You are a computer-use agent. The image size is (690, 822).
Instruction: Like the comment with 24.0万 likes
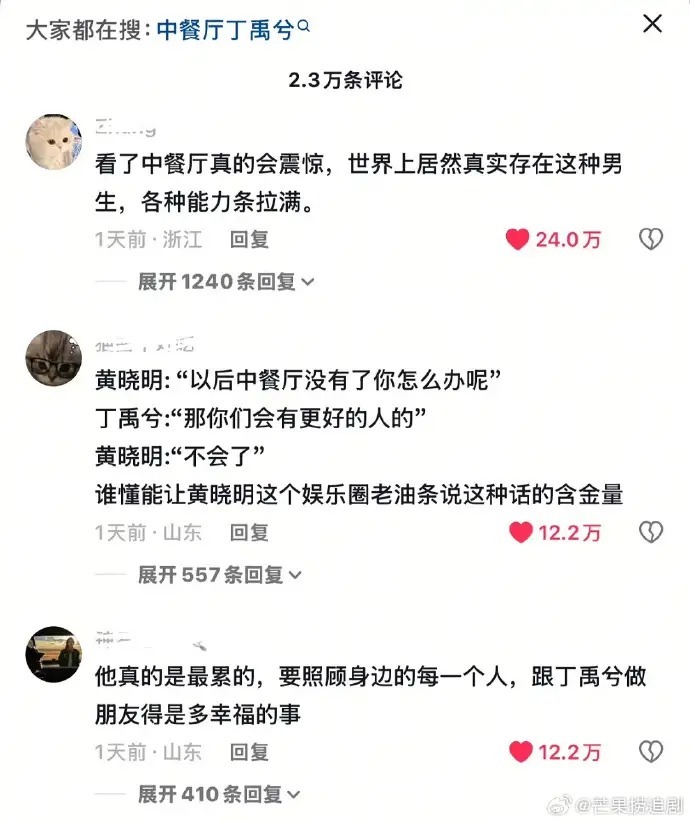(518, 240)
